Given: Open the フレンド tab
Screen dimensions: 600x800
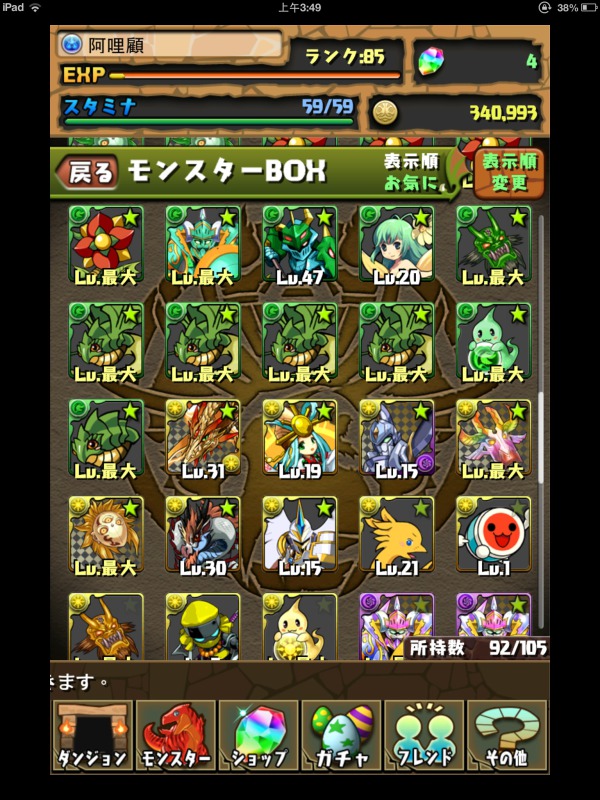Looking at the screenshot, I should tap(424, 735).
